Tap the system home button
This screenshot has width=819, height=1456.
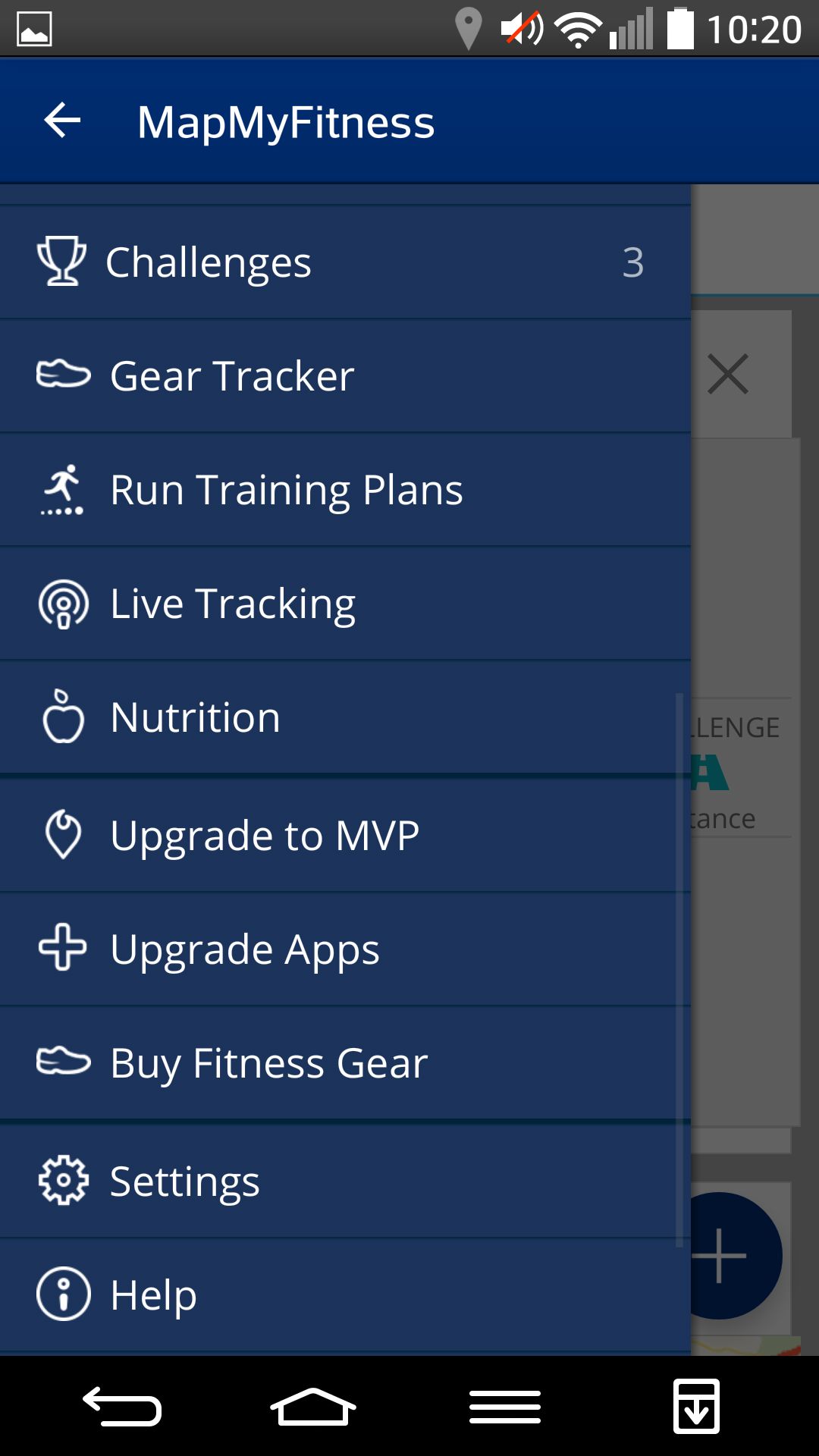pyautogui.click(x=313, y=1407)
